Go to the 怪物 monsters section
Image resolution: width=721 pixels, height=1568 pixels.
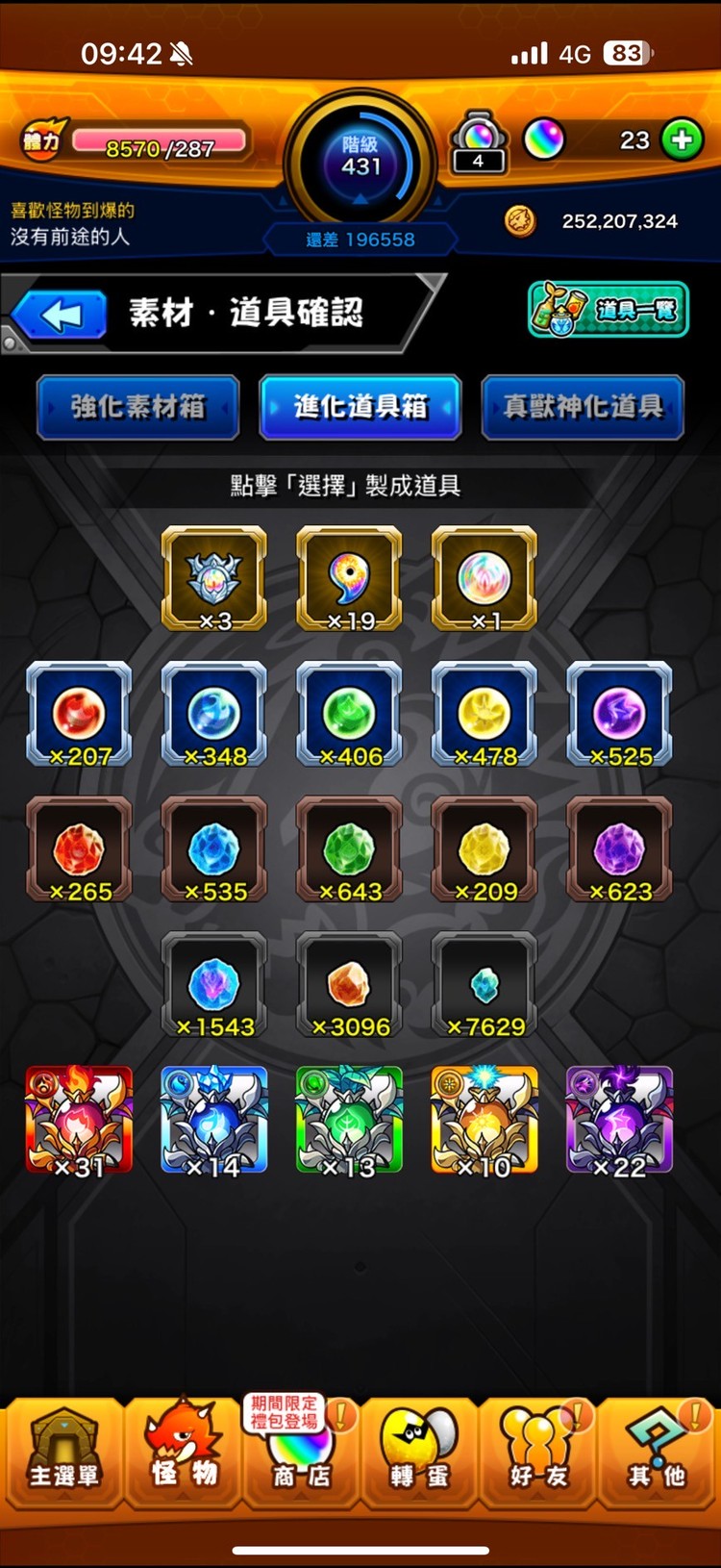[183, 1453]
